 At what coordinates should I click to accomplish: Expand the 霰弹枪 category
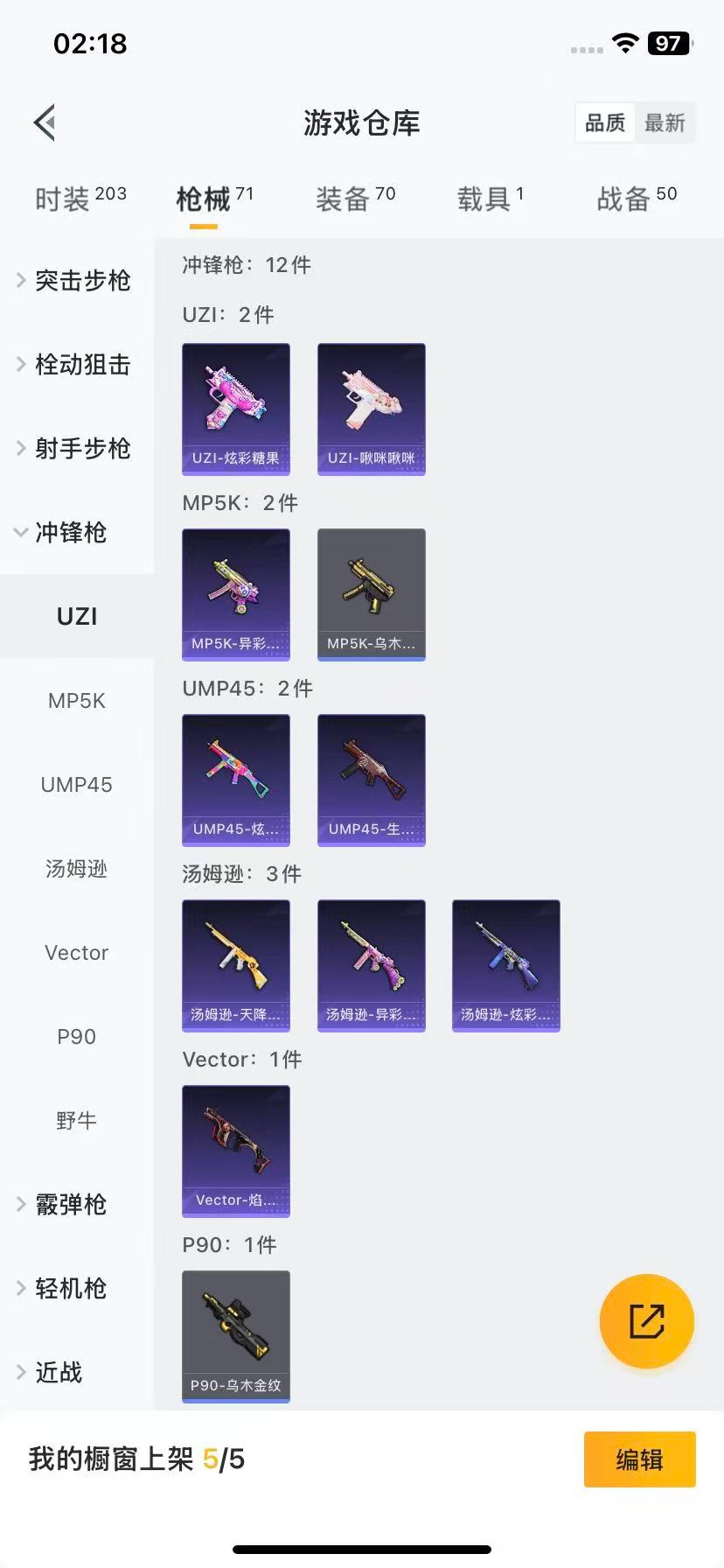click(76, 1204)
